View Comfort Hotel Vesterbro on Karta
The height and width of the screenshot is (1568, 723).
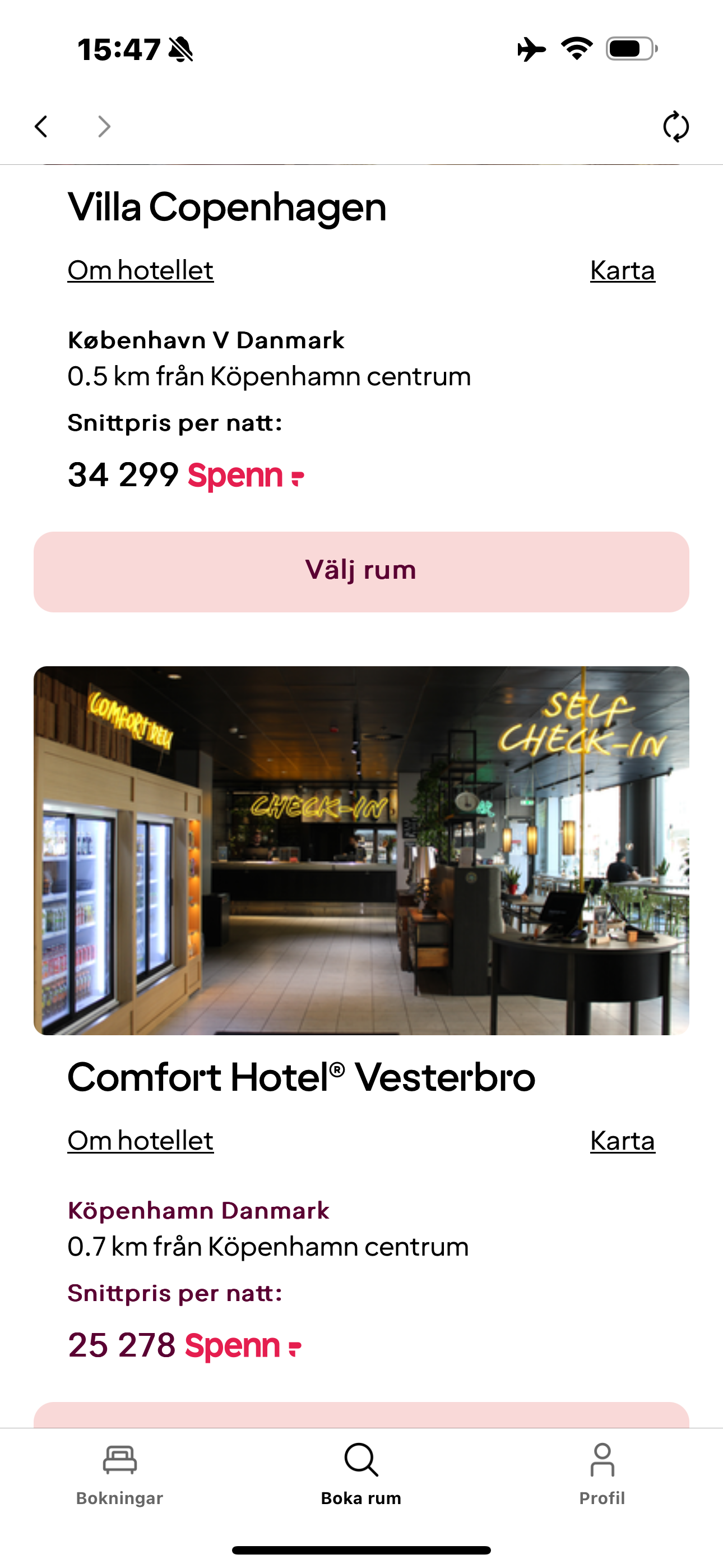click(x=622, y=1141)
